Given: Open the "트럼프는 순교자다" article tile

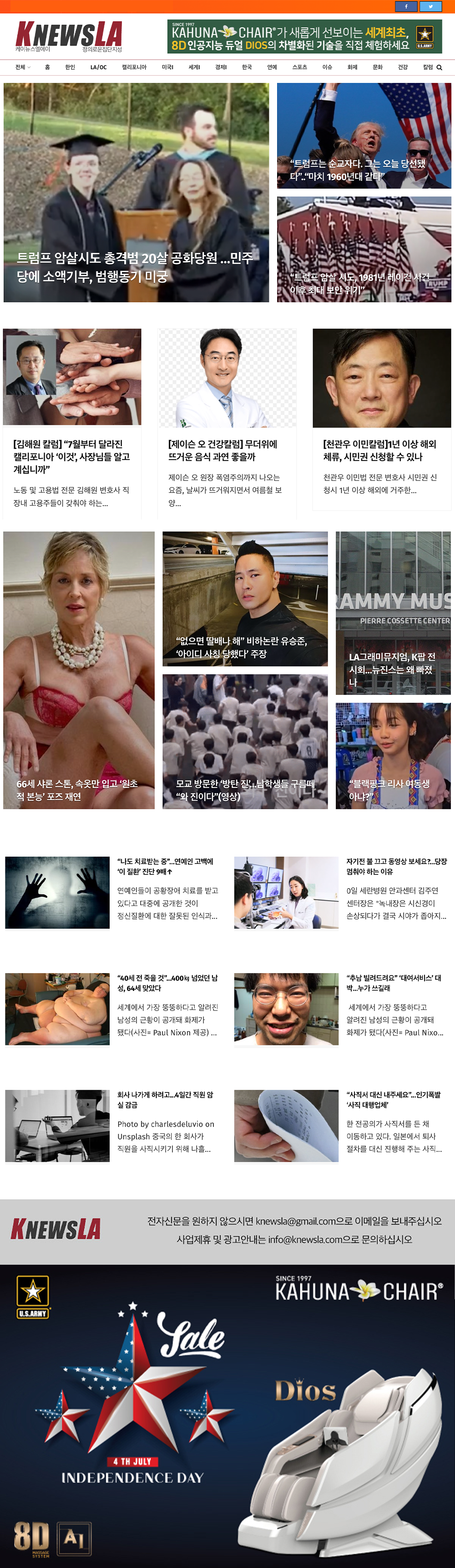Looking at the screenshot, I should (364, 136).
